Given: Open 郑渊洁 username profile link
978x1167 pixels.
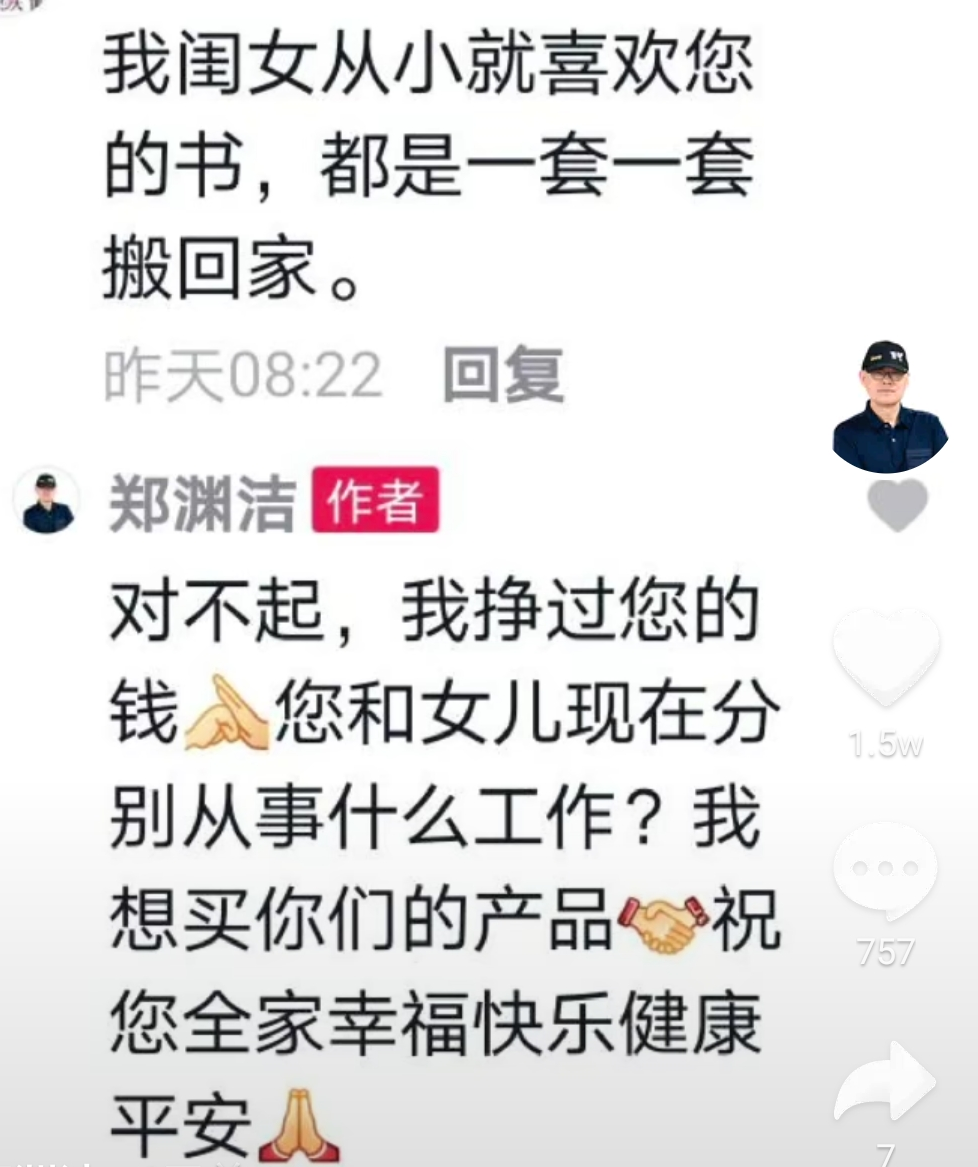Looking at the screenshot, I should point(202,503).
